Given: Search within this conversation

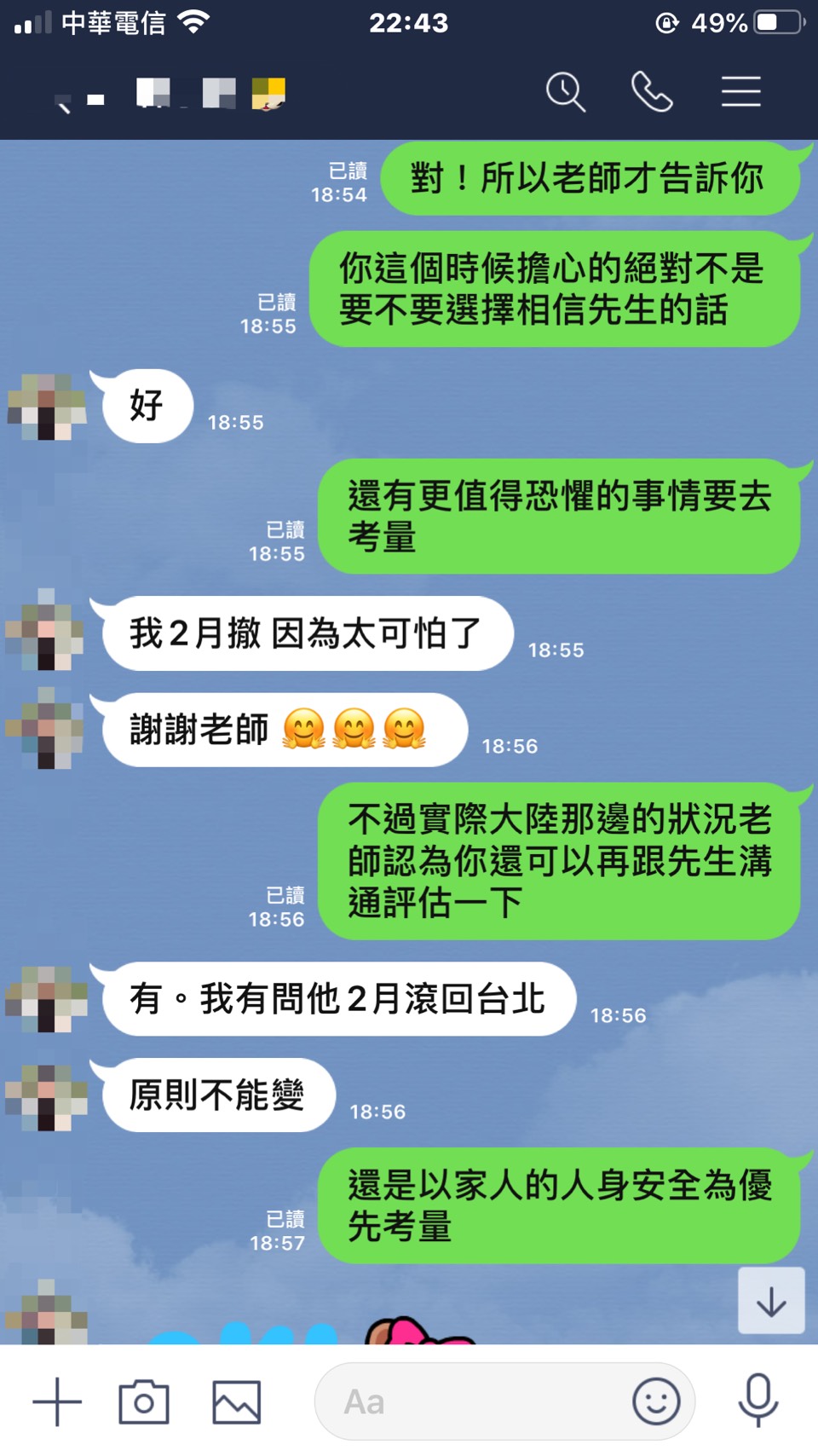Looking at the screenshot, I should 565,92.
